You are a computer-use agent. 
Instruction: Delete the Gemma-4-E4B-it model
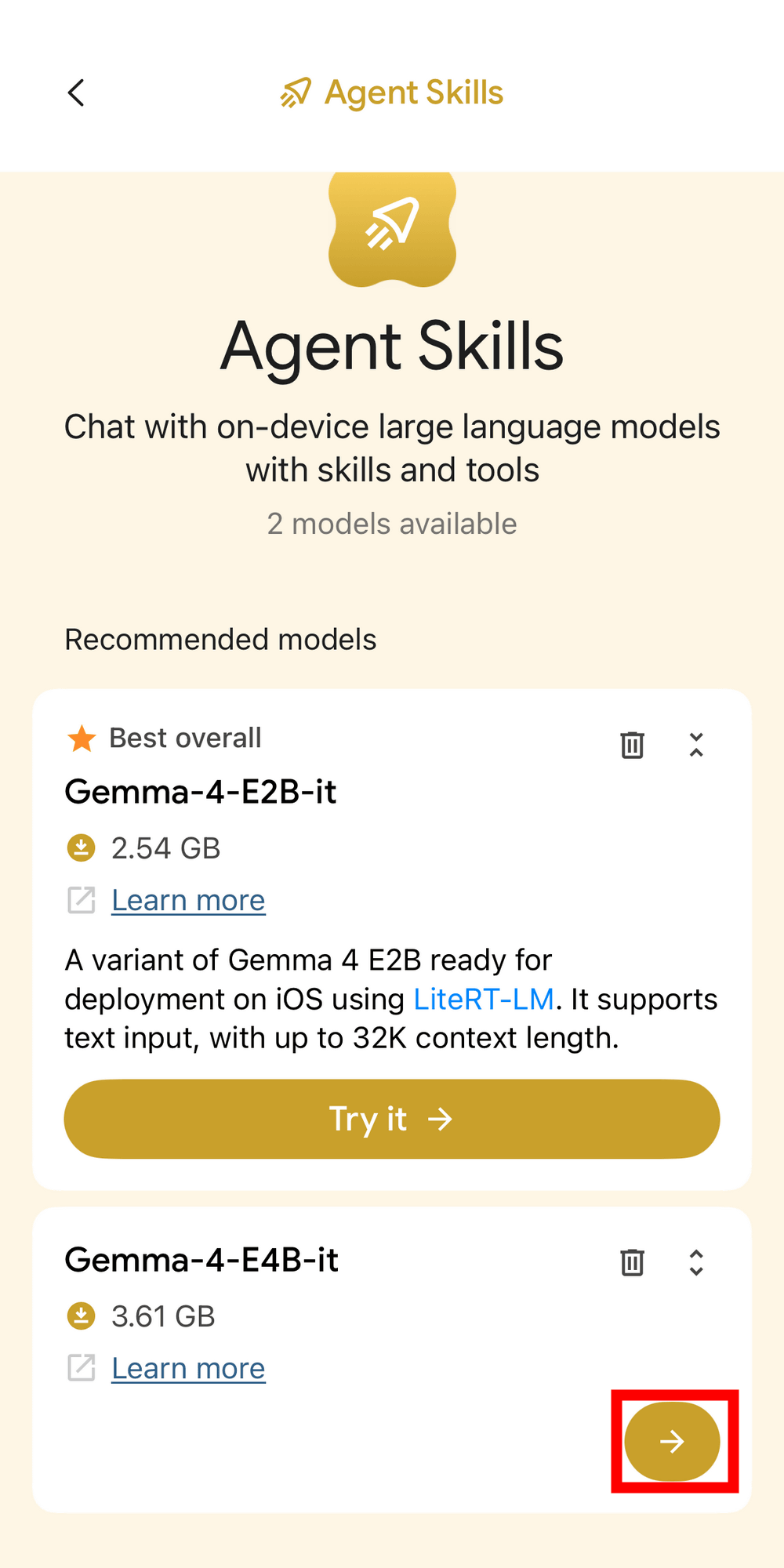point(632,1262)
